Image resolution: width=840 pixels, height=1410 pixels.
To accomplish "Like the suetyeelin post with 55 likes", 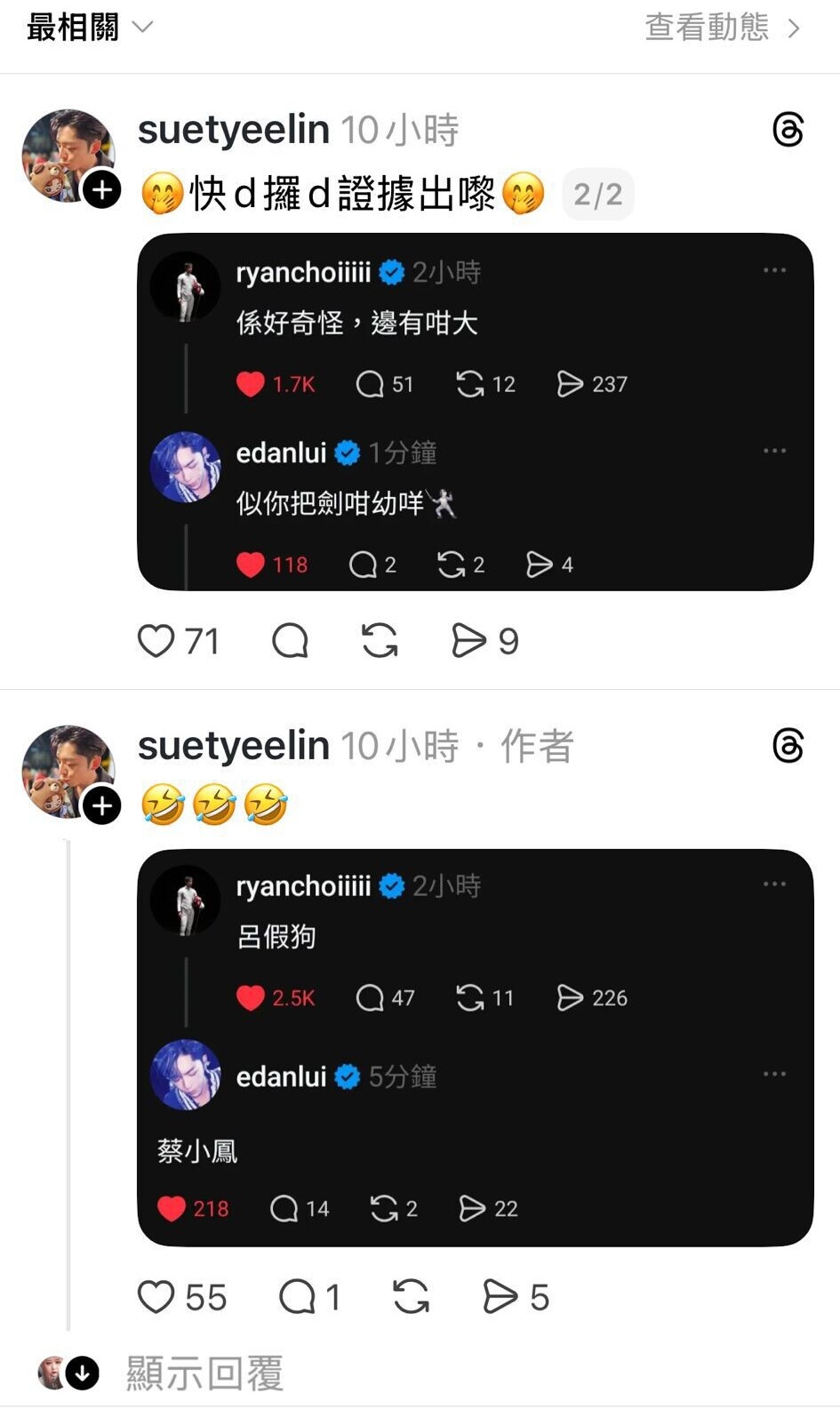I will [156, 1297].
